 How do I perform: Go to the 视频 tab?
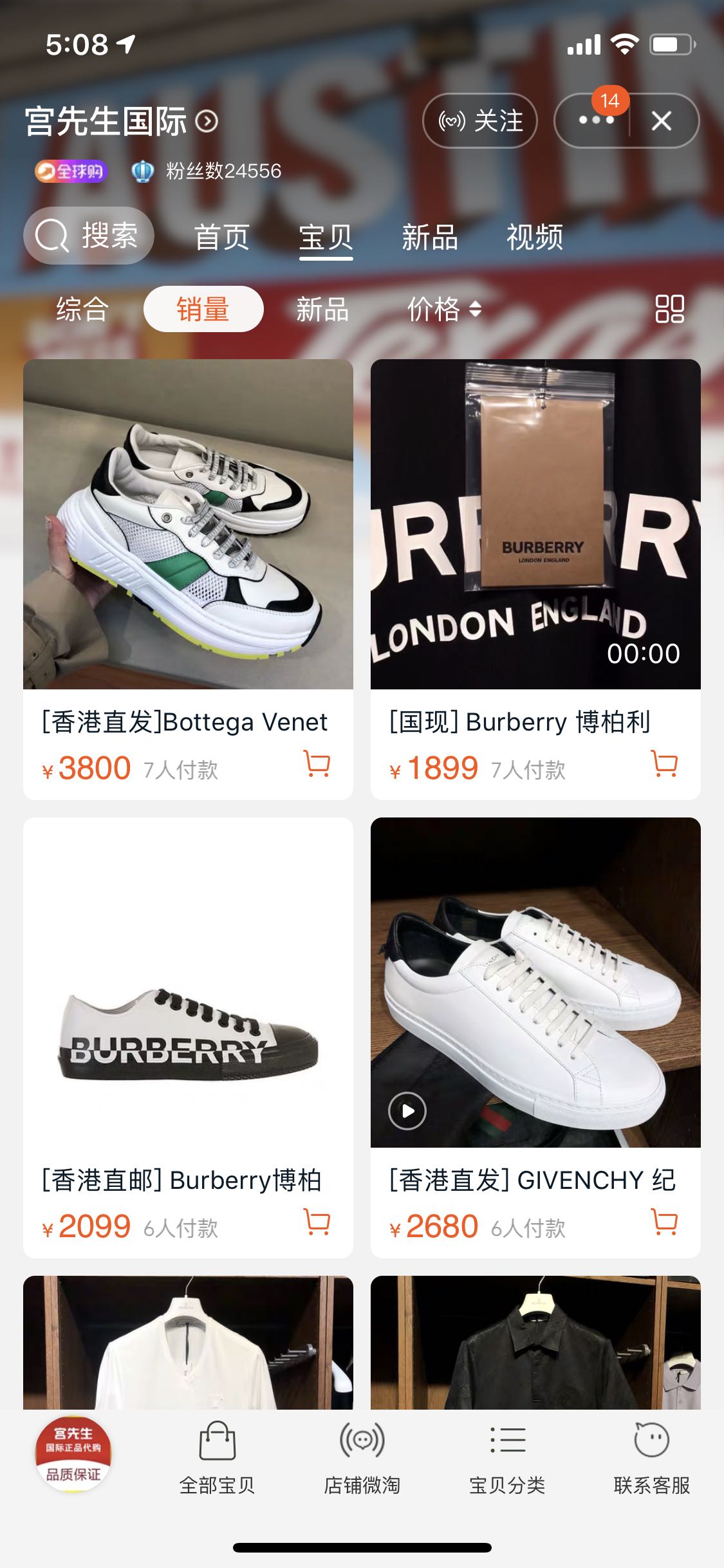tap(535, 237)
